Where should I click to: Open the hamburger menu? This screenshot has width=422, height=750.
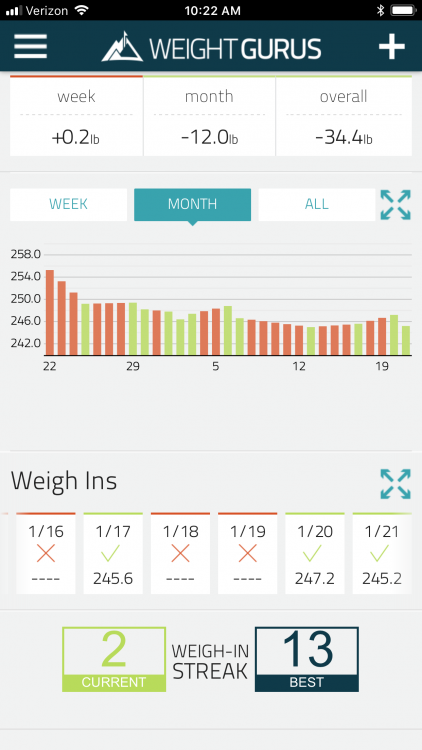(x=31, y=47)
